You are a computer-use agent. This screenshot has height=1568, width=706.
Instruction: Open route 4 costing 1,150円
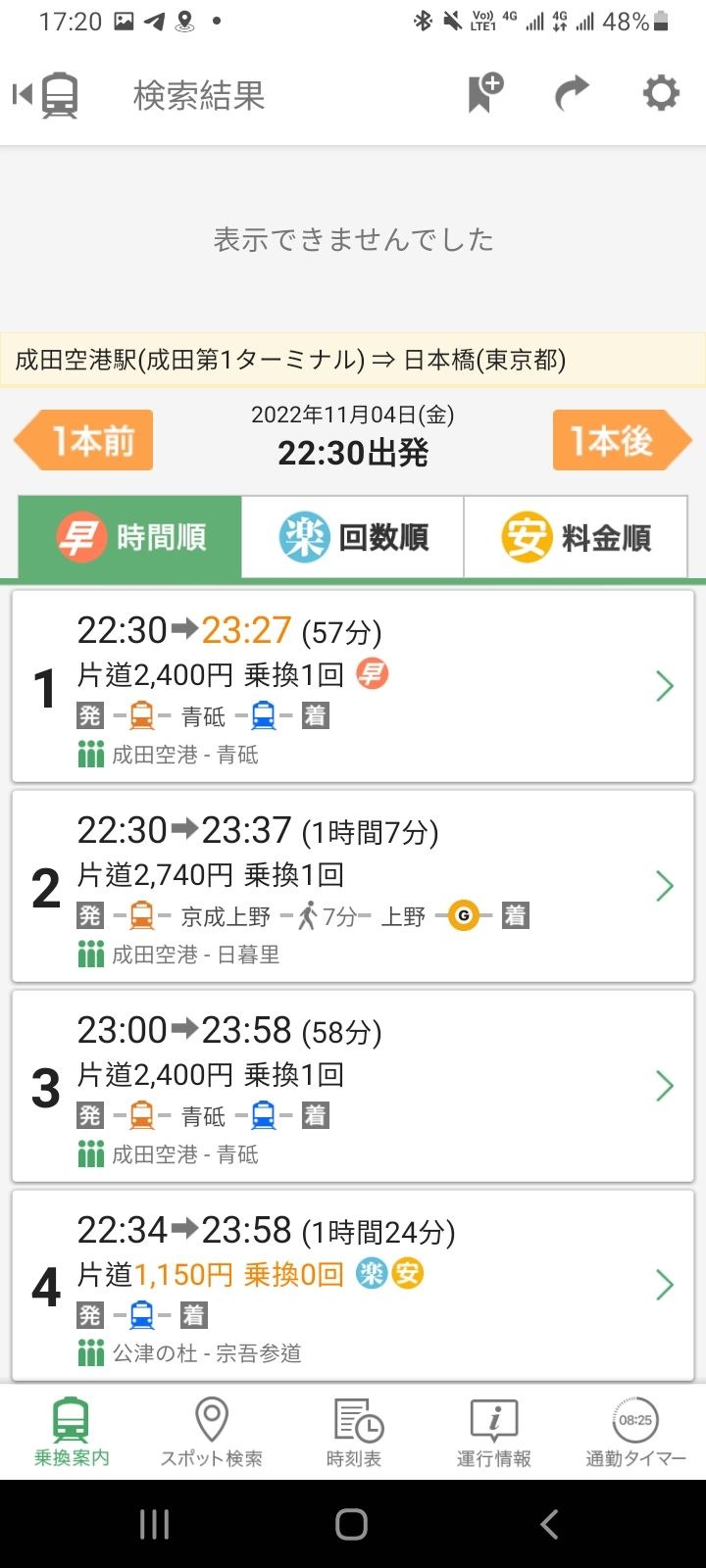click(x=353, y=1285)
